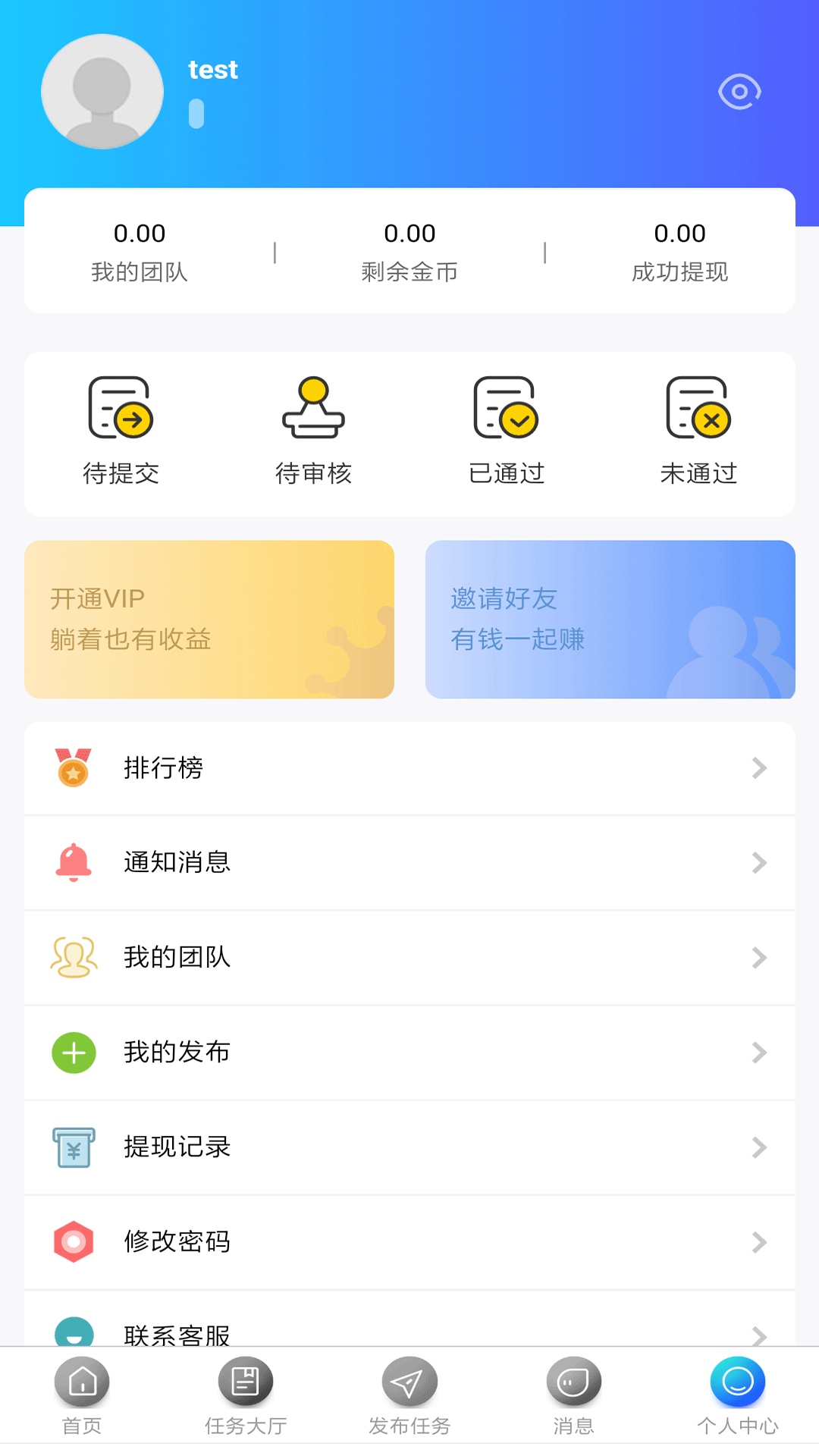819x1456 pixels.
Task: Open the 排行榜 medal icon
Action: coord(73,768)
